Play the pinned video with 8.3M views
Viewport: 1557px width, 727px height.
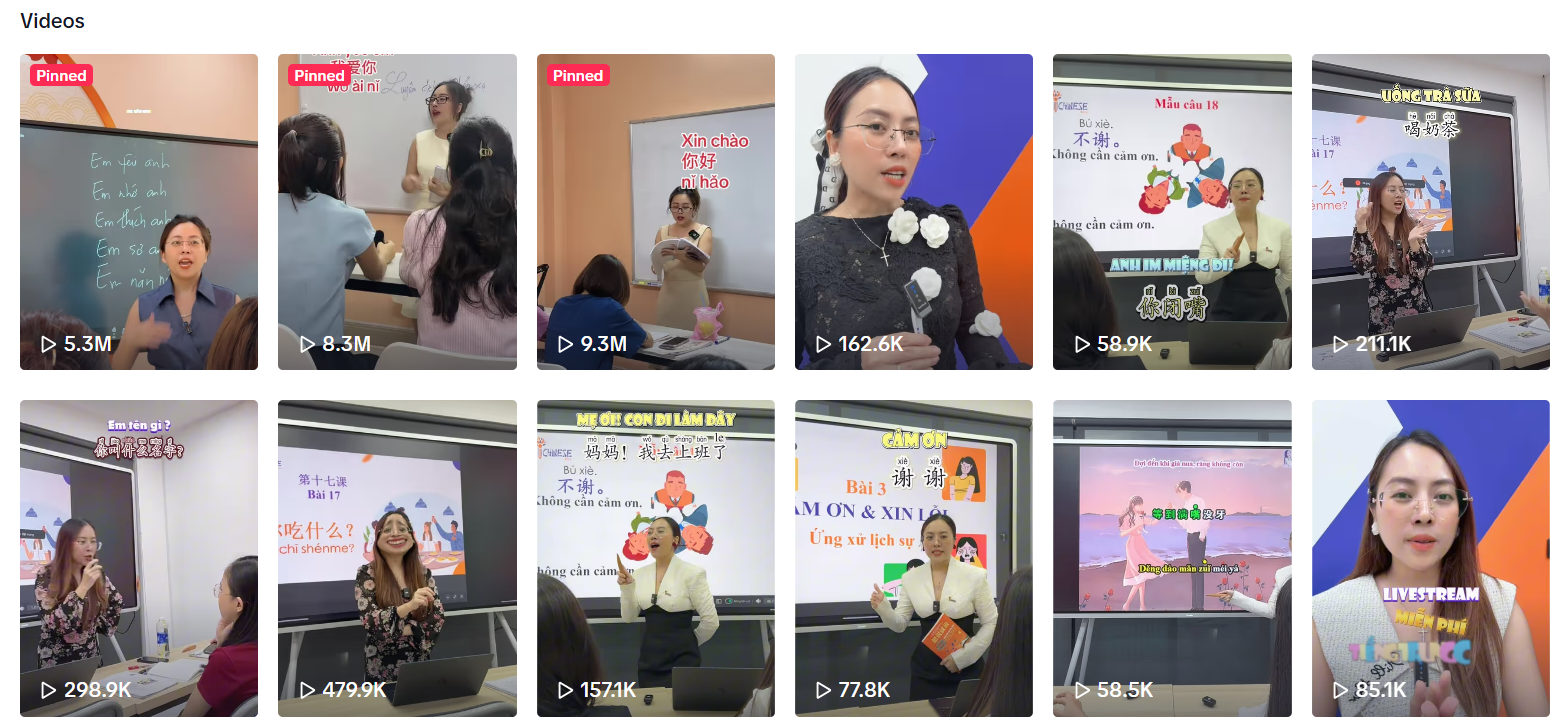coord(397,212)
